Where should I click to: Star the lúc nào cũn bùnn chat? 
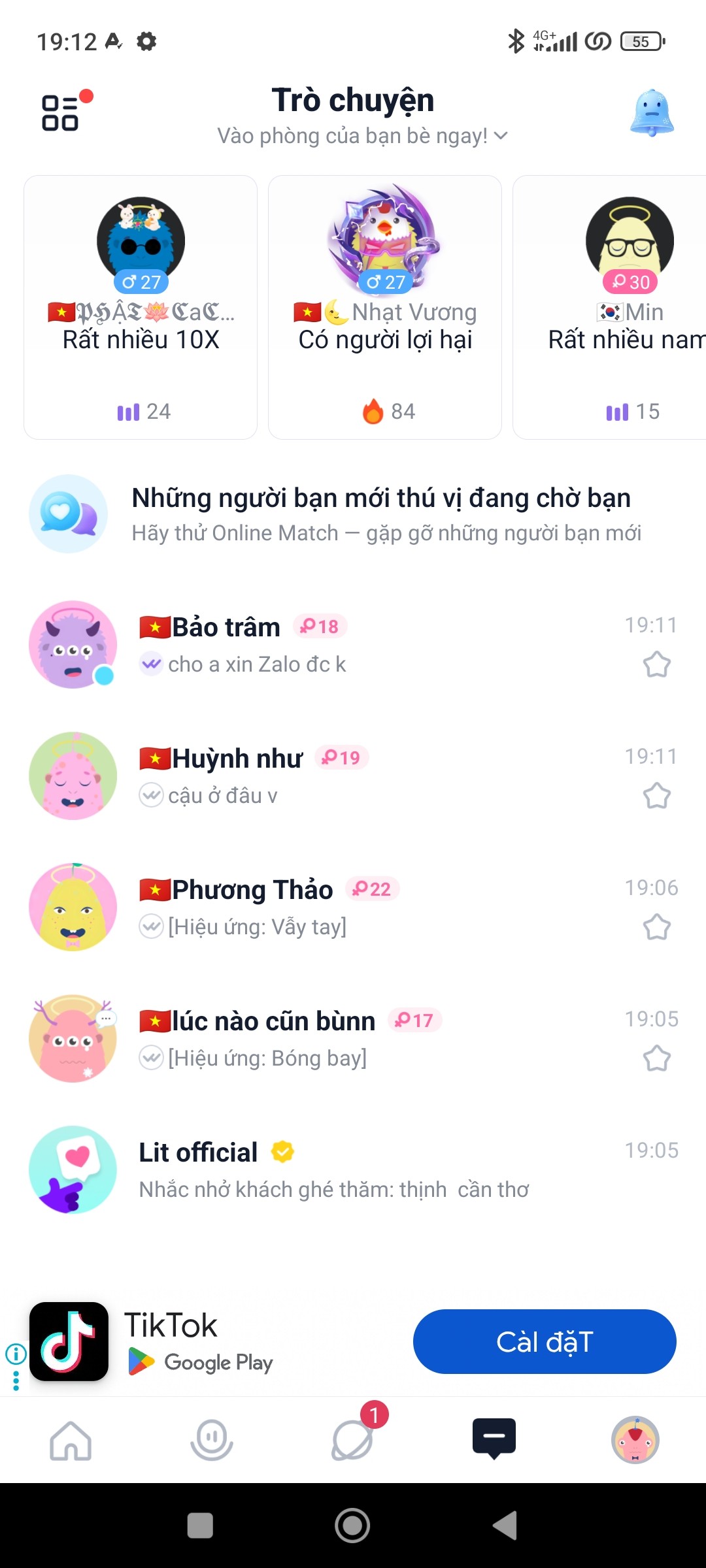pos(656,1059)
